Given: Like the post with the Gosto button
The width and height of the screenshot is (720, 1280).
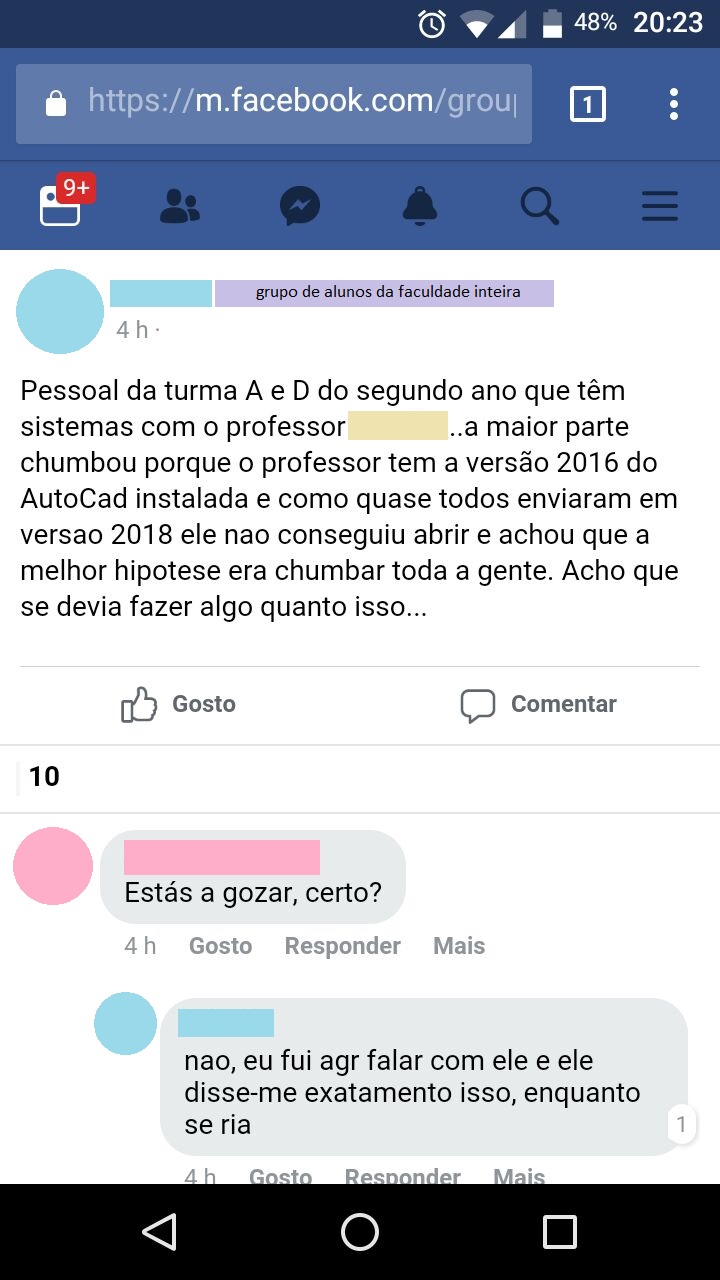Looking at the screenshot, I should (178, 704).
